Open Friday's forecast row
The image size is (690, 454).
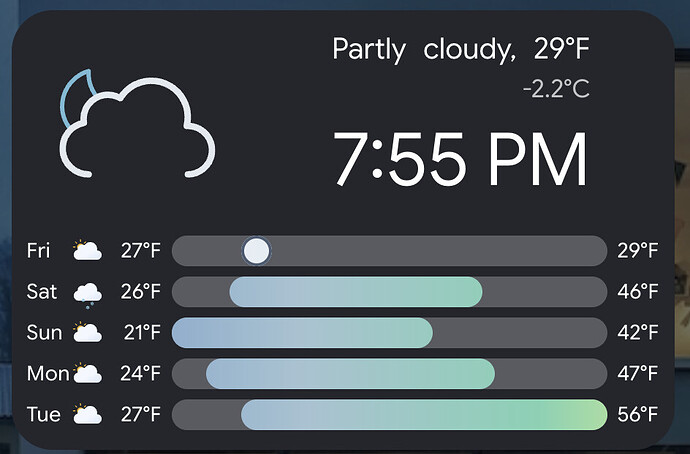343,250
